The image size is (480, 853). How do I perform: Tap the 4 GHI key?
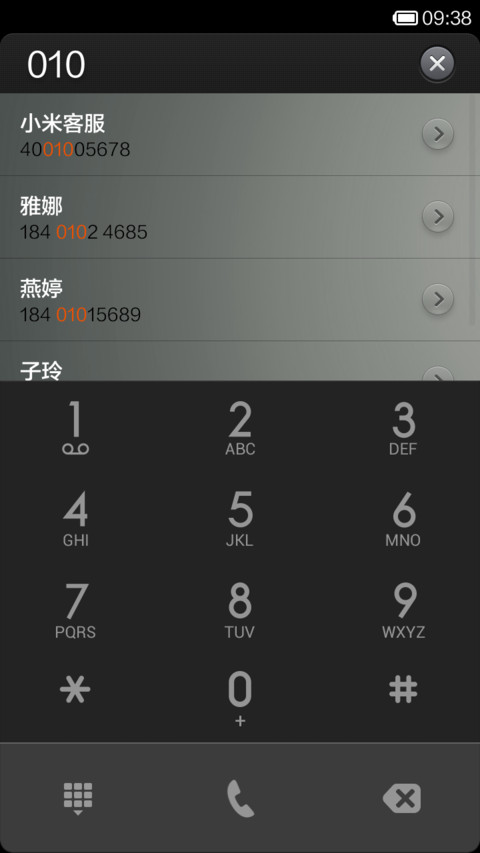click(x=75, y=518)
